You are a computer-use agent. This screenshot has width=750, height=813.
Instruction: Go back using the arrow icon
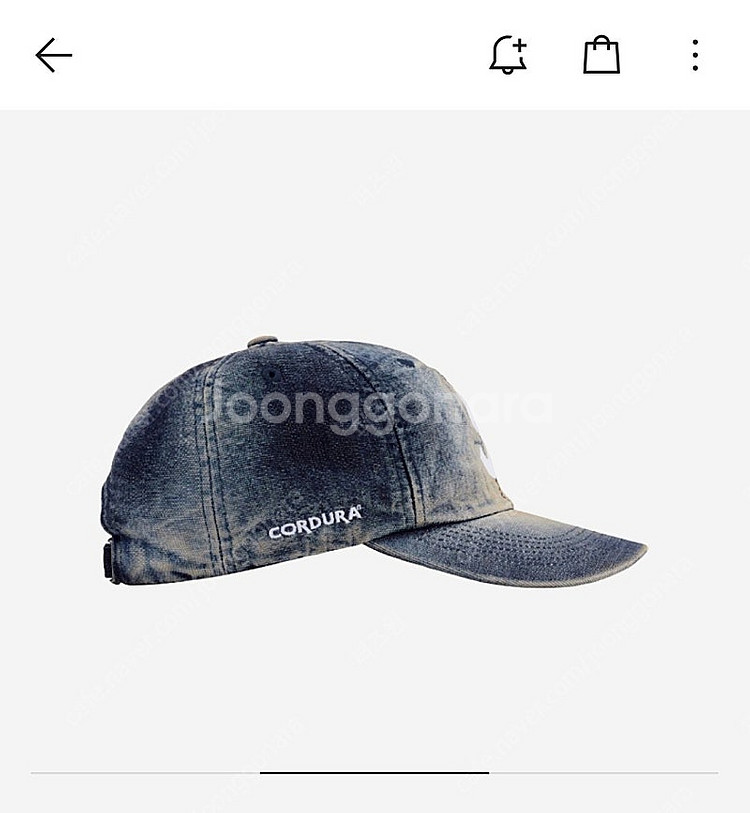(53, 55)
